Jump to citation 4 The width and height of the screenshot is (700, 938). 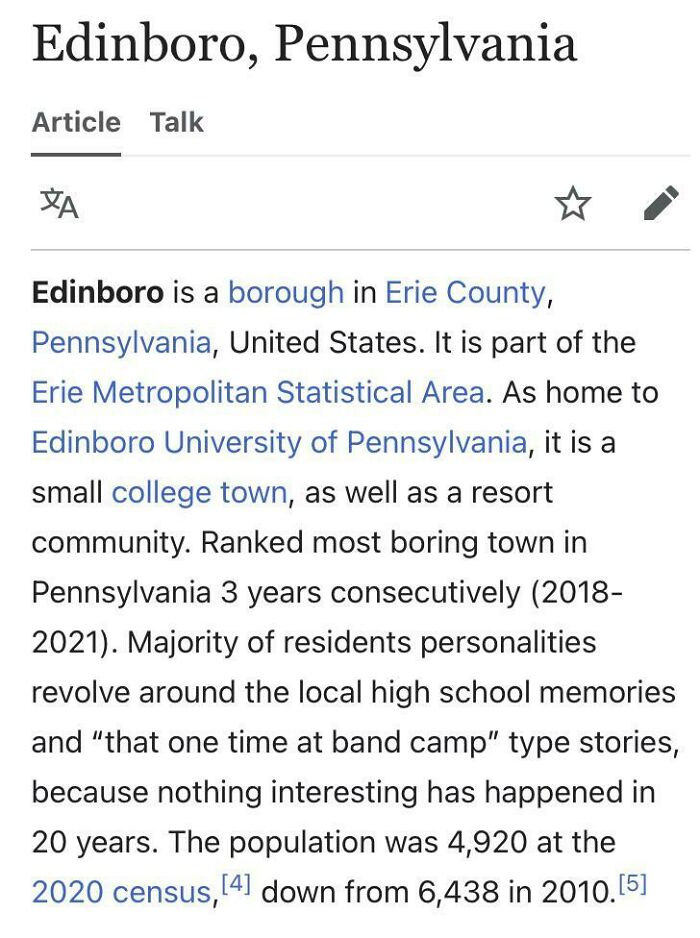(237, 884)
